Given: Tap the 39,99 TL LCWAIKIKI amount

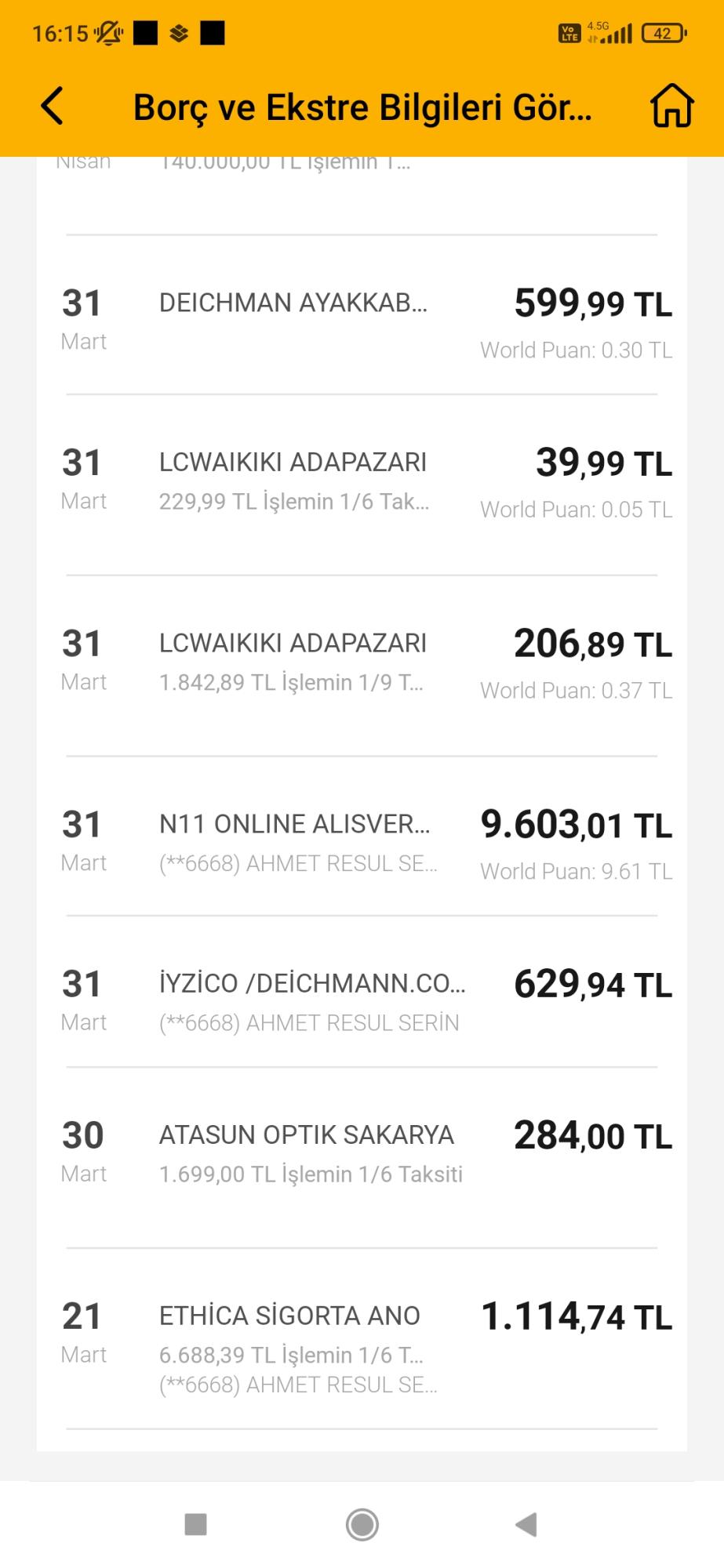Looking at the screenshot, I should coord(604,463).
